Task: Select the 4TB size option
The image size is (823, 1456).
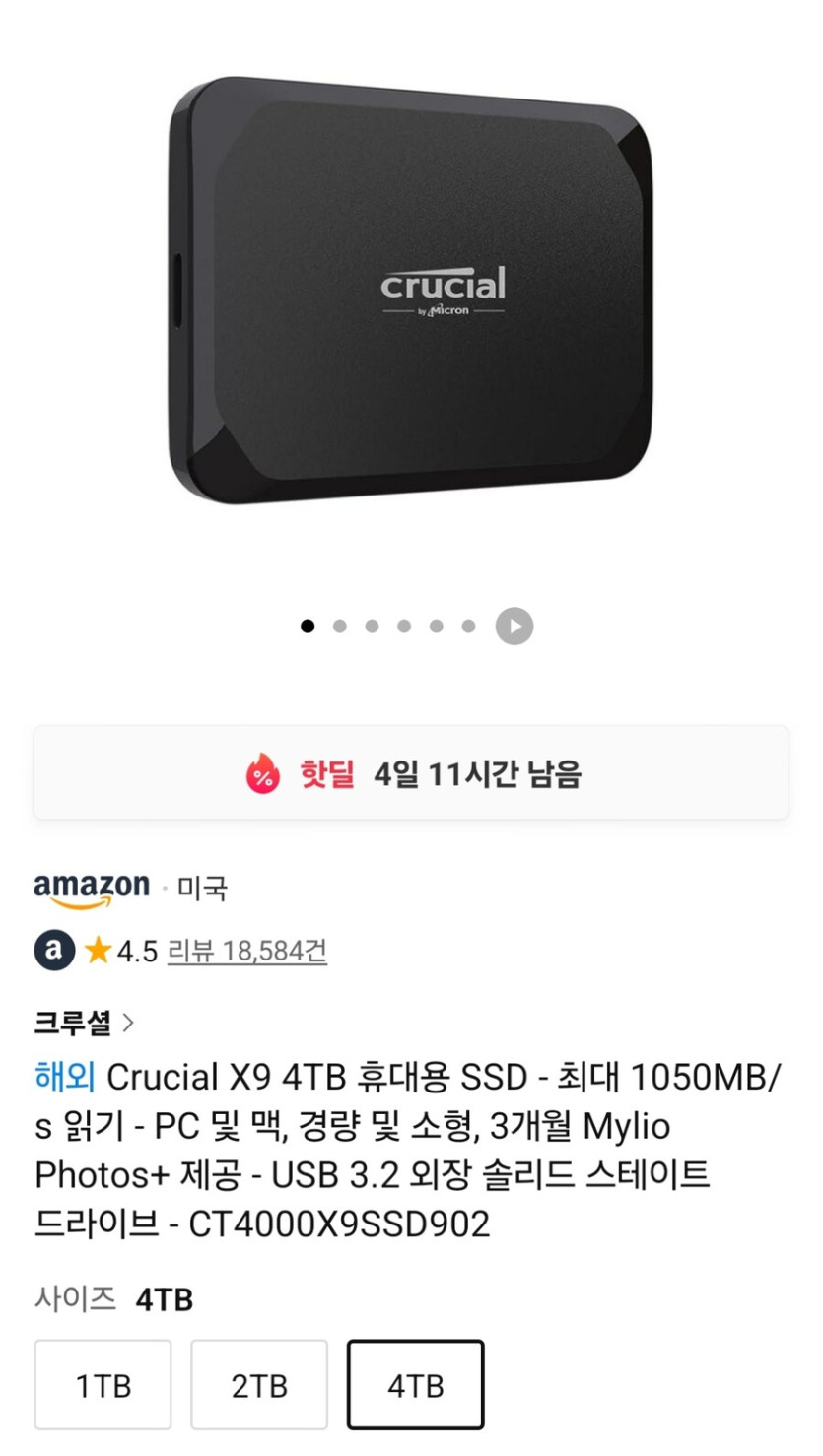Action: [x=415, y=1384]
